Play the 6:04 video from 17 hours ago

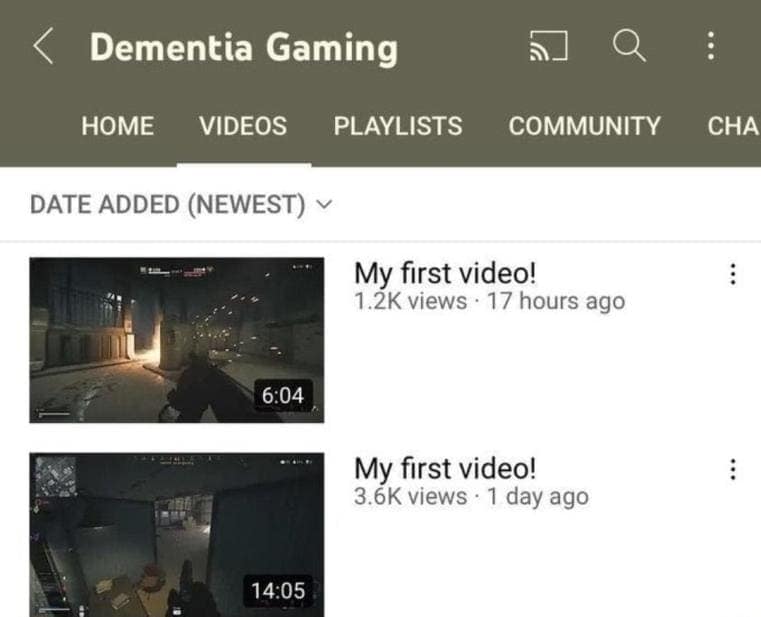(x=177, y=340)
